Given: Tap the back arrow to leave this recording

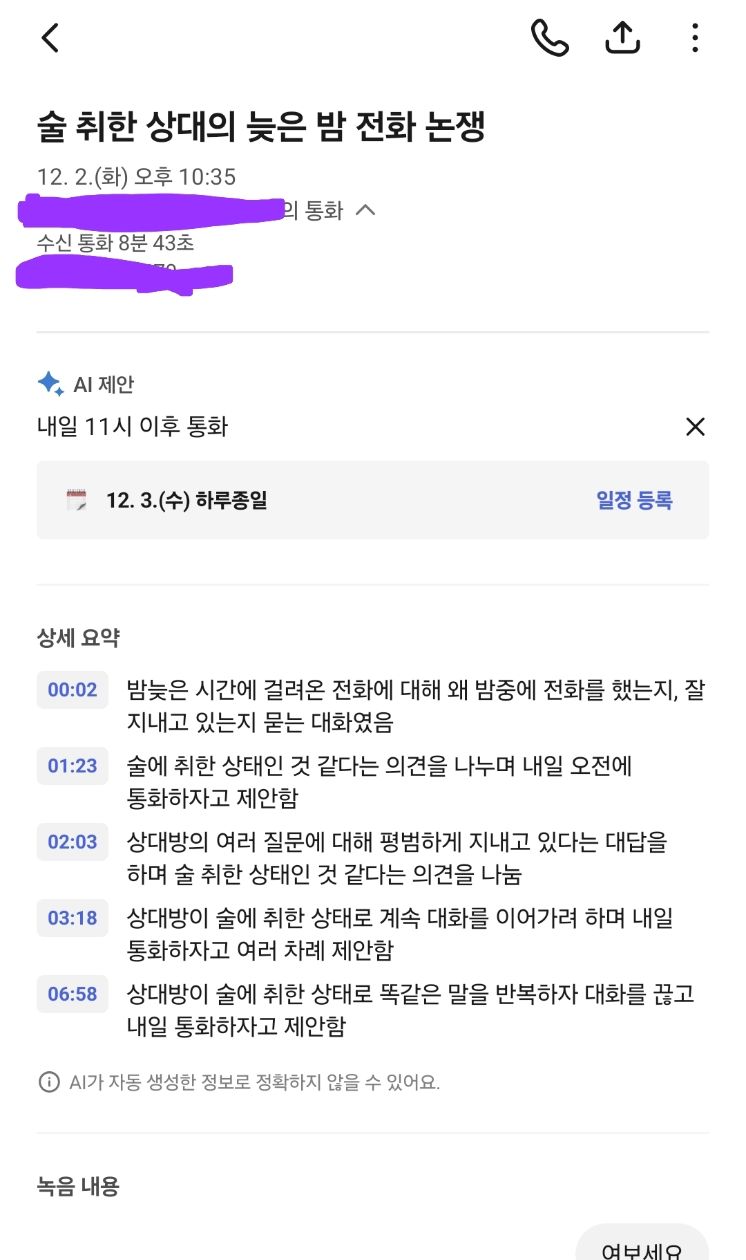Looking at the screenshot, I should click(x=48, y=37).
